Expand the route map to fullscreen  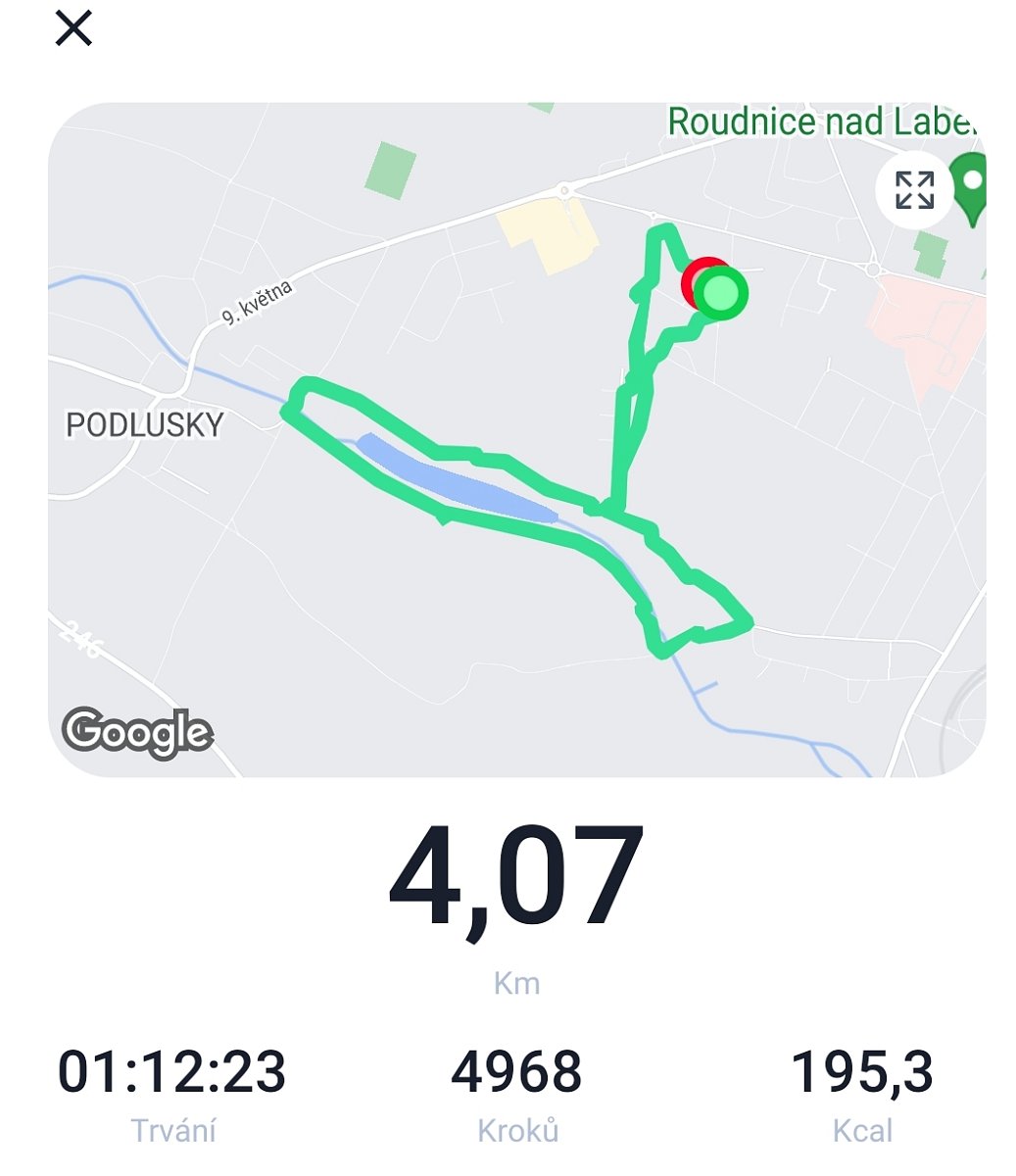tap(913, 190)
